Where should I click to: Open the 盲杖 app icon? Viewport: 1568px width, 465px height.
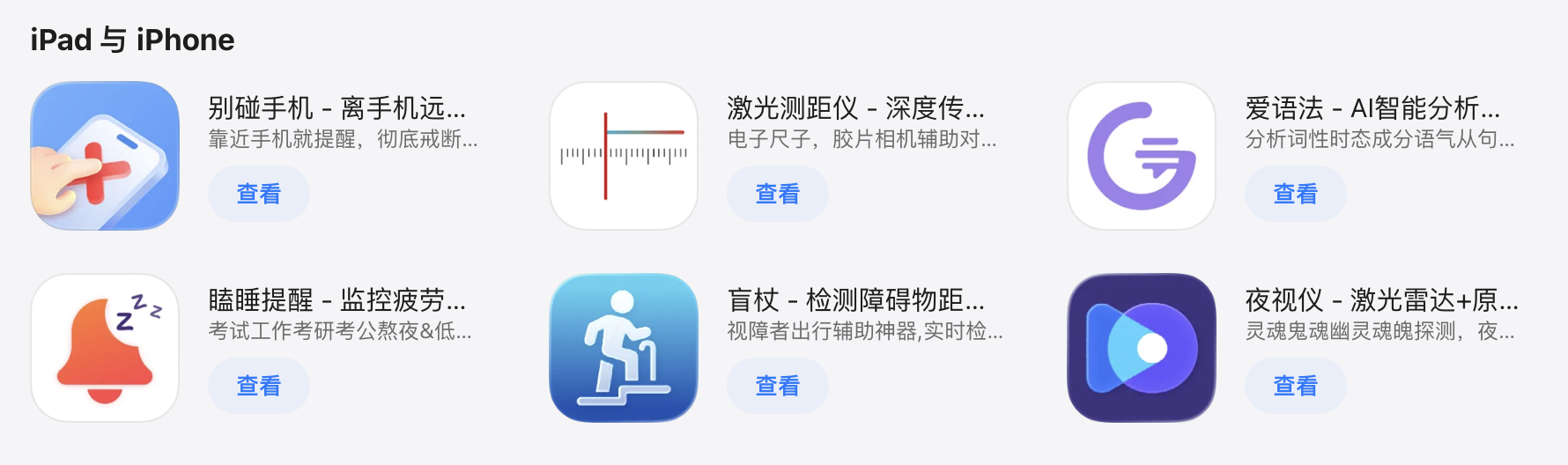(624, 348)
